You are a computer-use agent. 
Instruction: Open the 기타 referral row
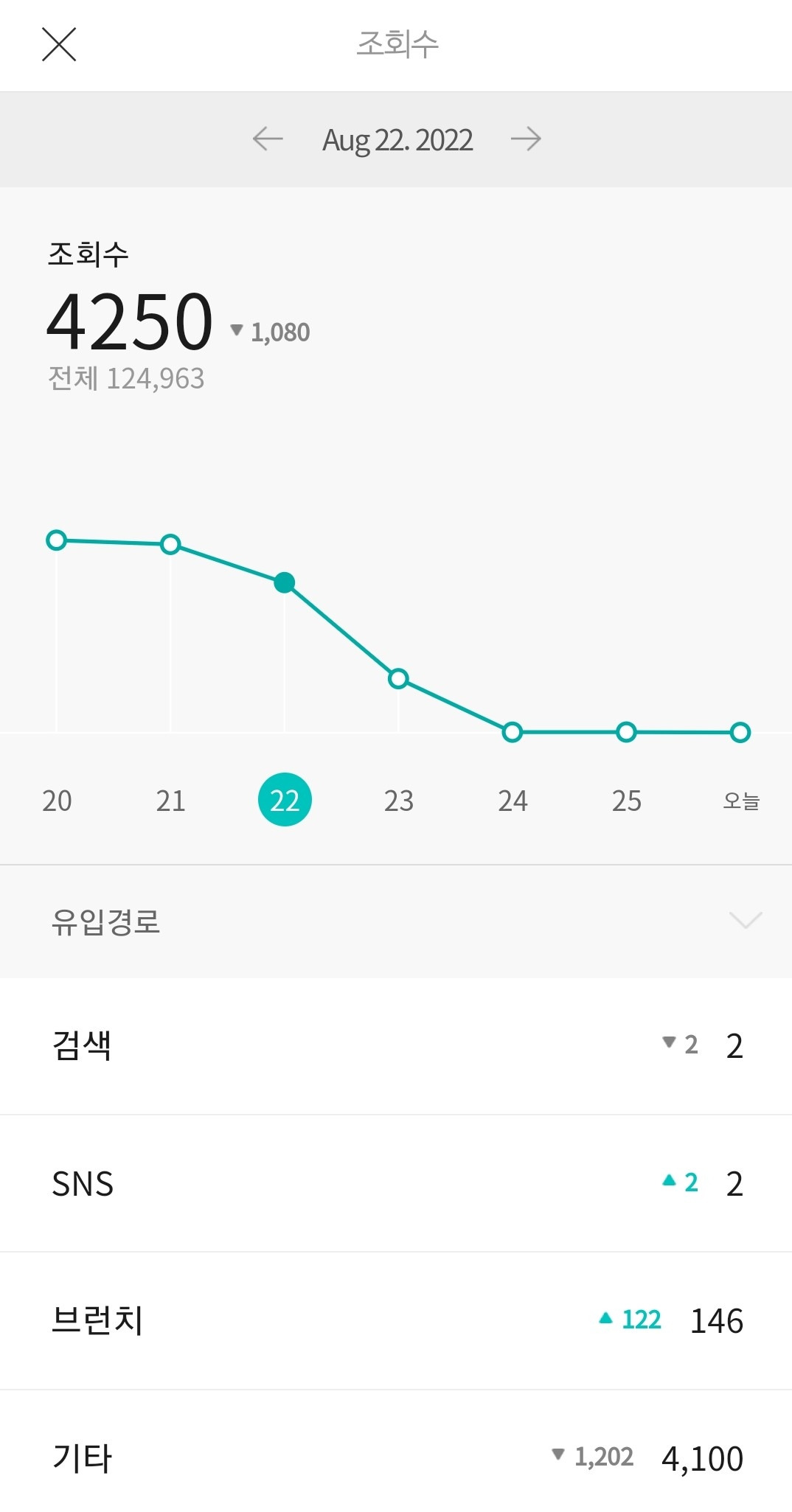coord(396,1457)
